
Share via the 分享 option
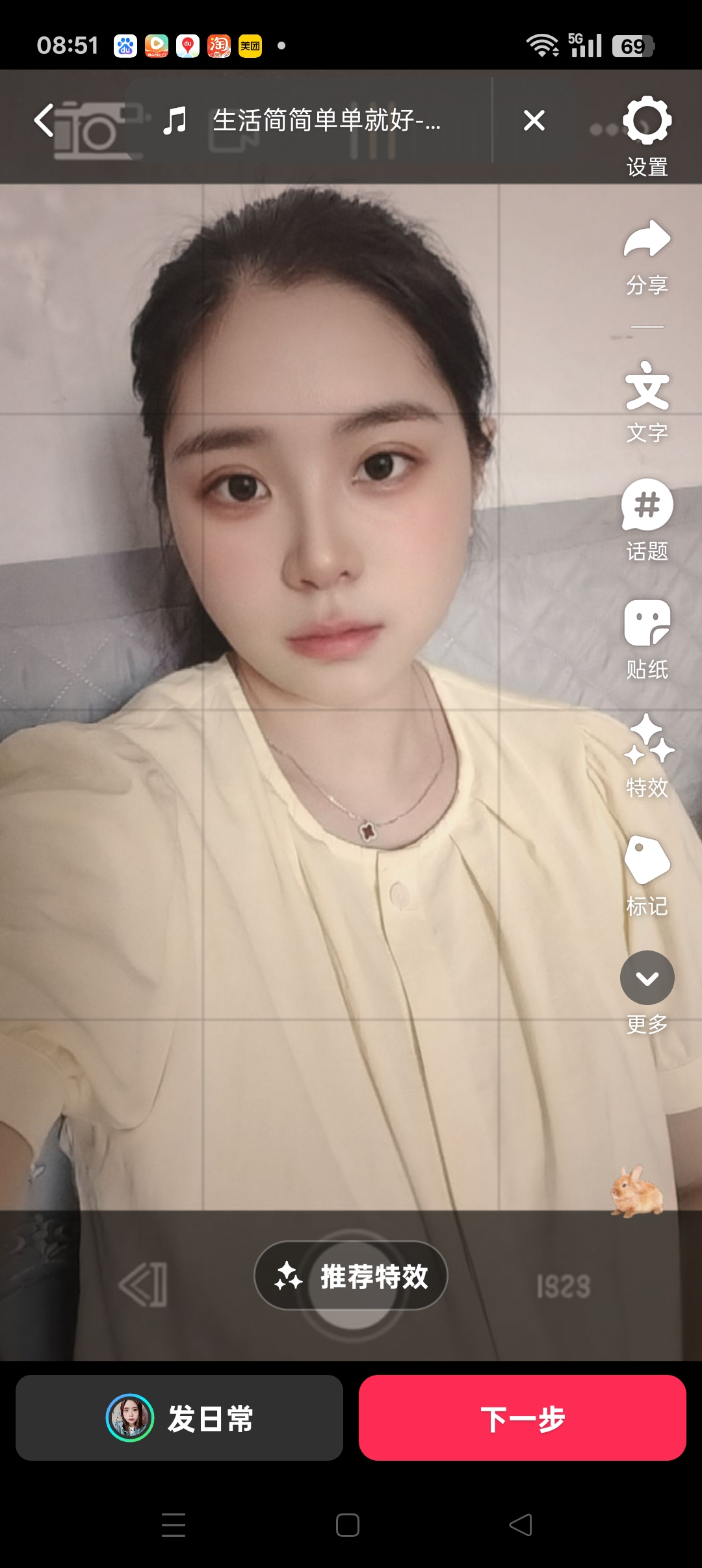click(x=647, y=255)
